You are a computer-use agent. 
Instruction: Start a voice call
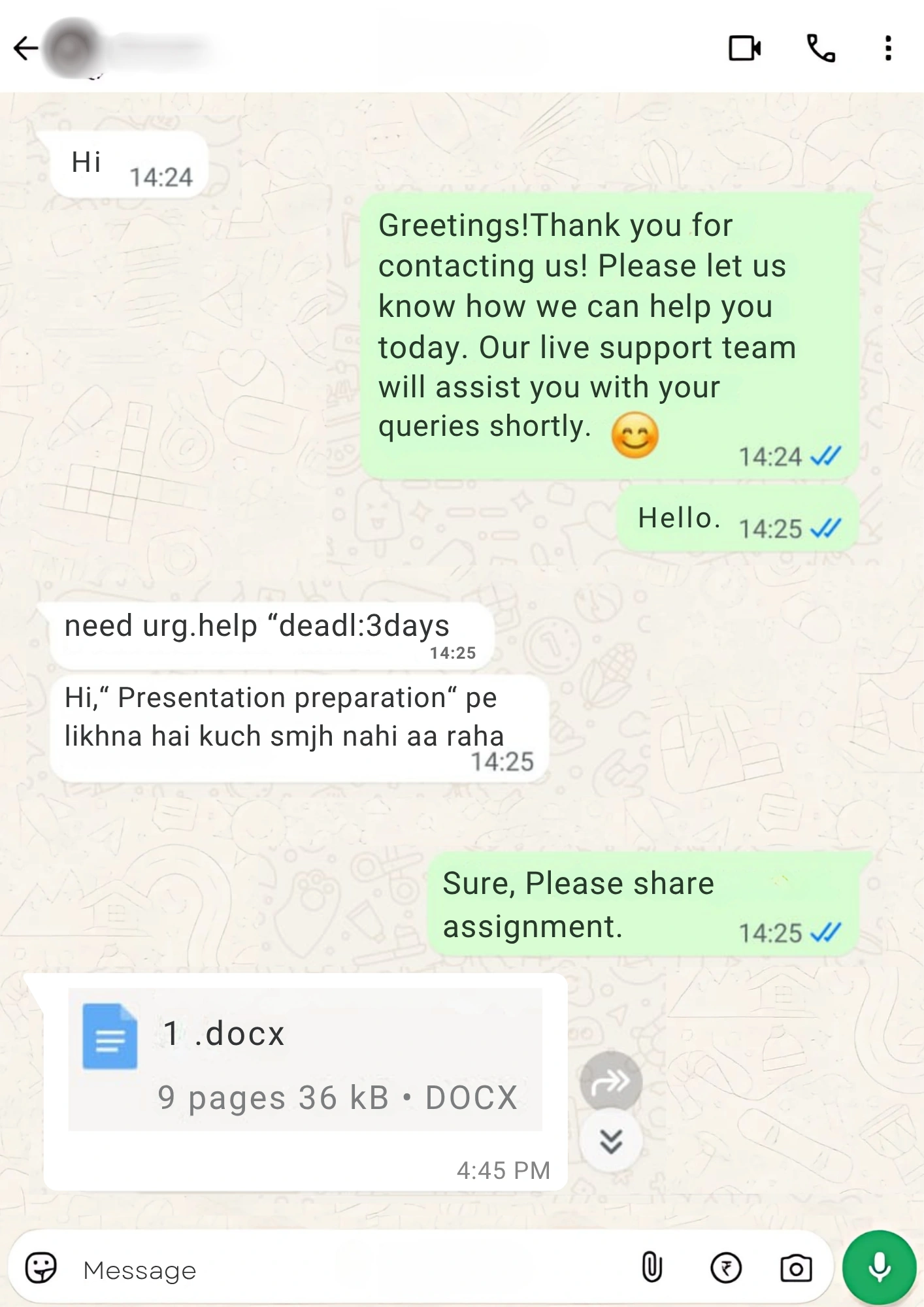pos(821,48)
